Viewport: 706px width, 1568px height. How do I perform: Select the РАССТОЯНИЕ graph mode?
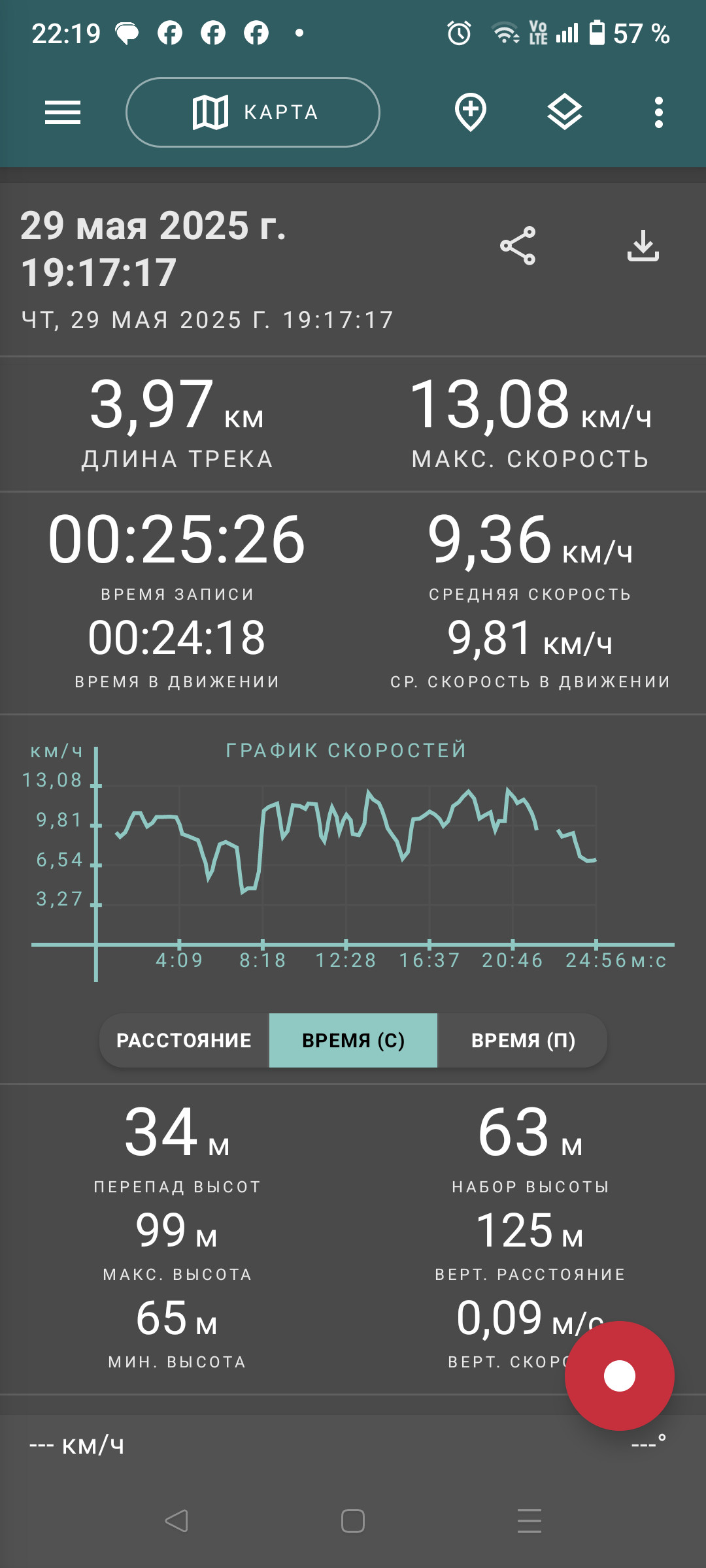184,1040
